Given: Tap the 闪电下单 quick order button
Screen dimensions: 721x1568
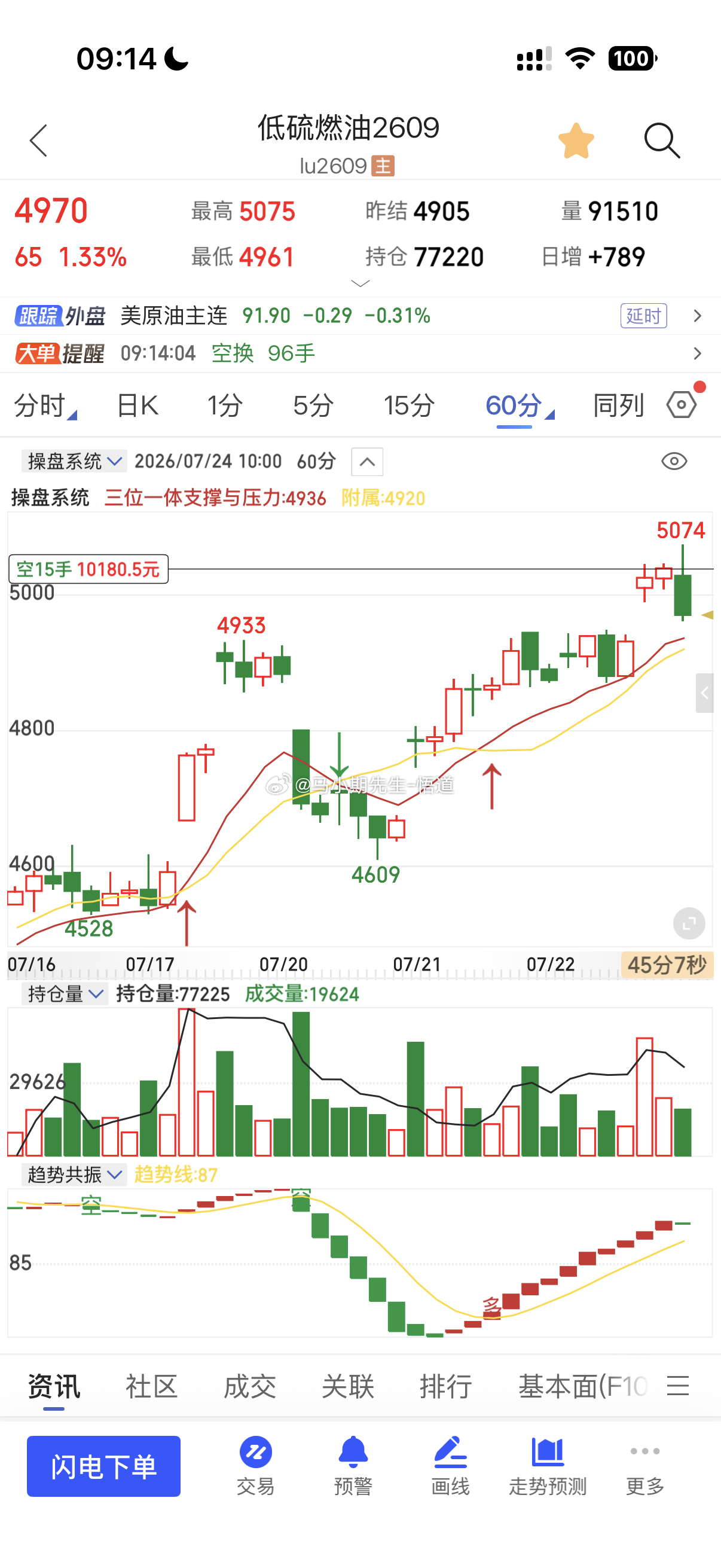Looking at the screenshot, I should point(103,1466).
